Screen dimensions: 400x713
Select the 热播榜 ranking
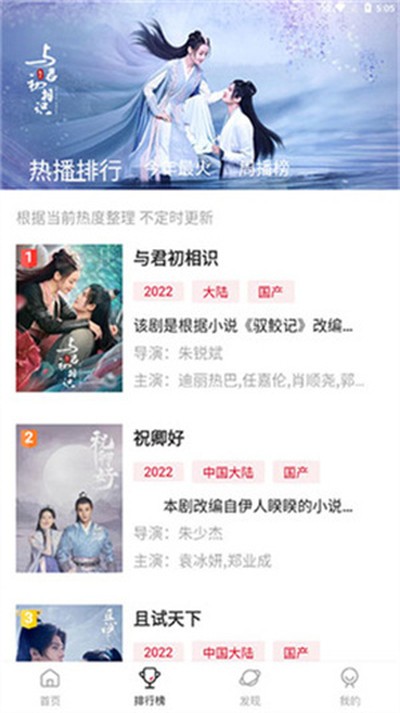[x=264, y=169]
